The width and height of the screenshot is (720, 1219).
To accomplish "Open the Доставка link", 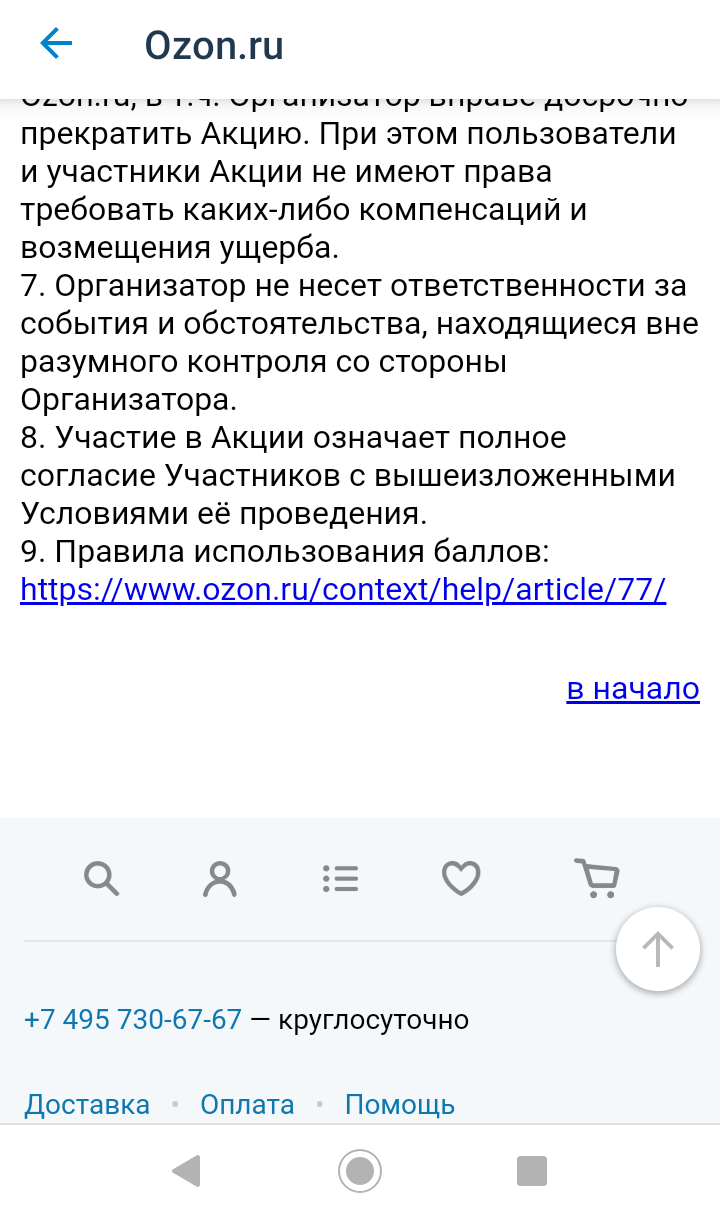I will [87, 1105].
